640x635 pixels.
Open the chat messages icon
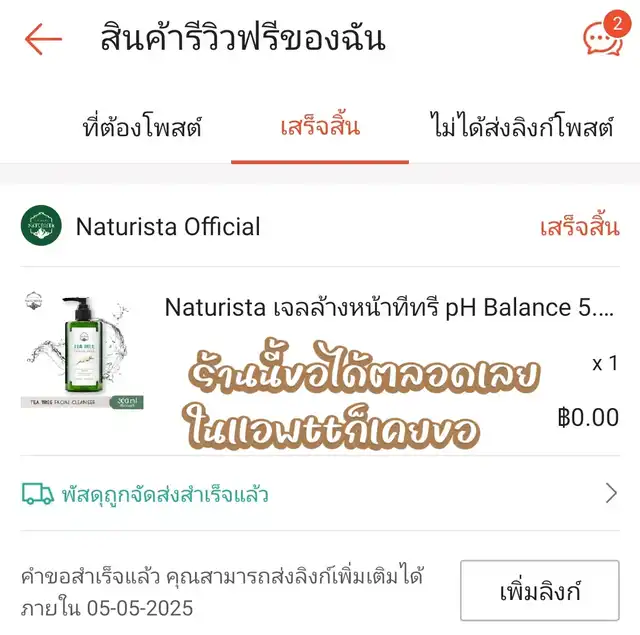[602, 38]
